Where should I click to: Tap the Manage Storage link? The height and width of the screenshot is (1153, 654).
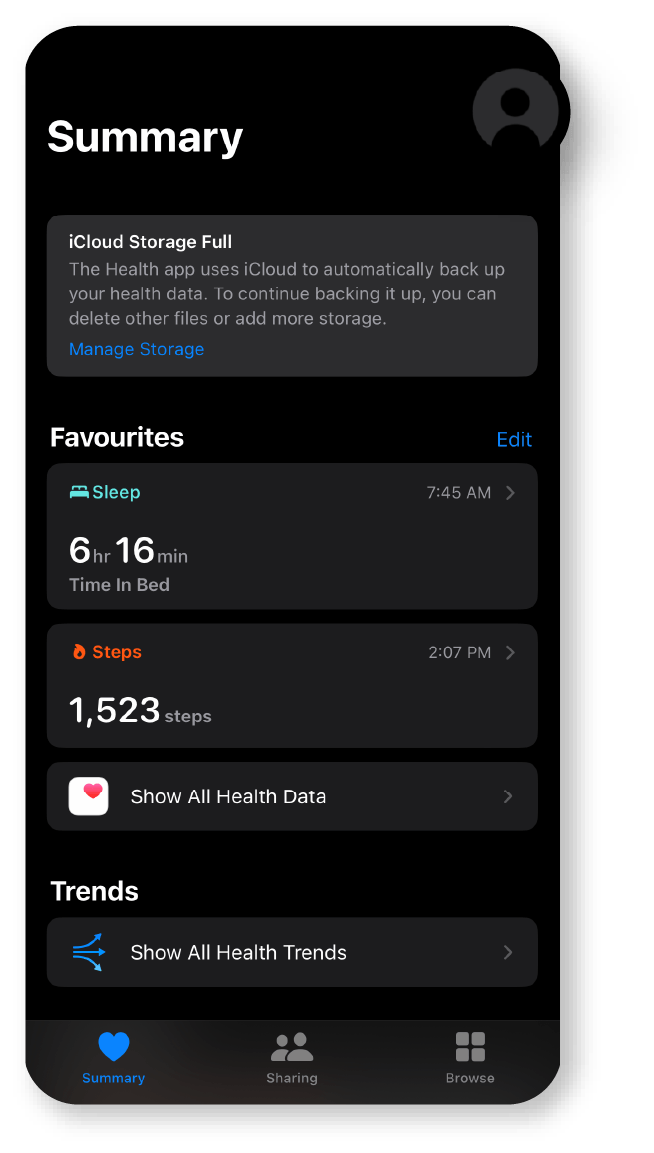136,349
